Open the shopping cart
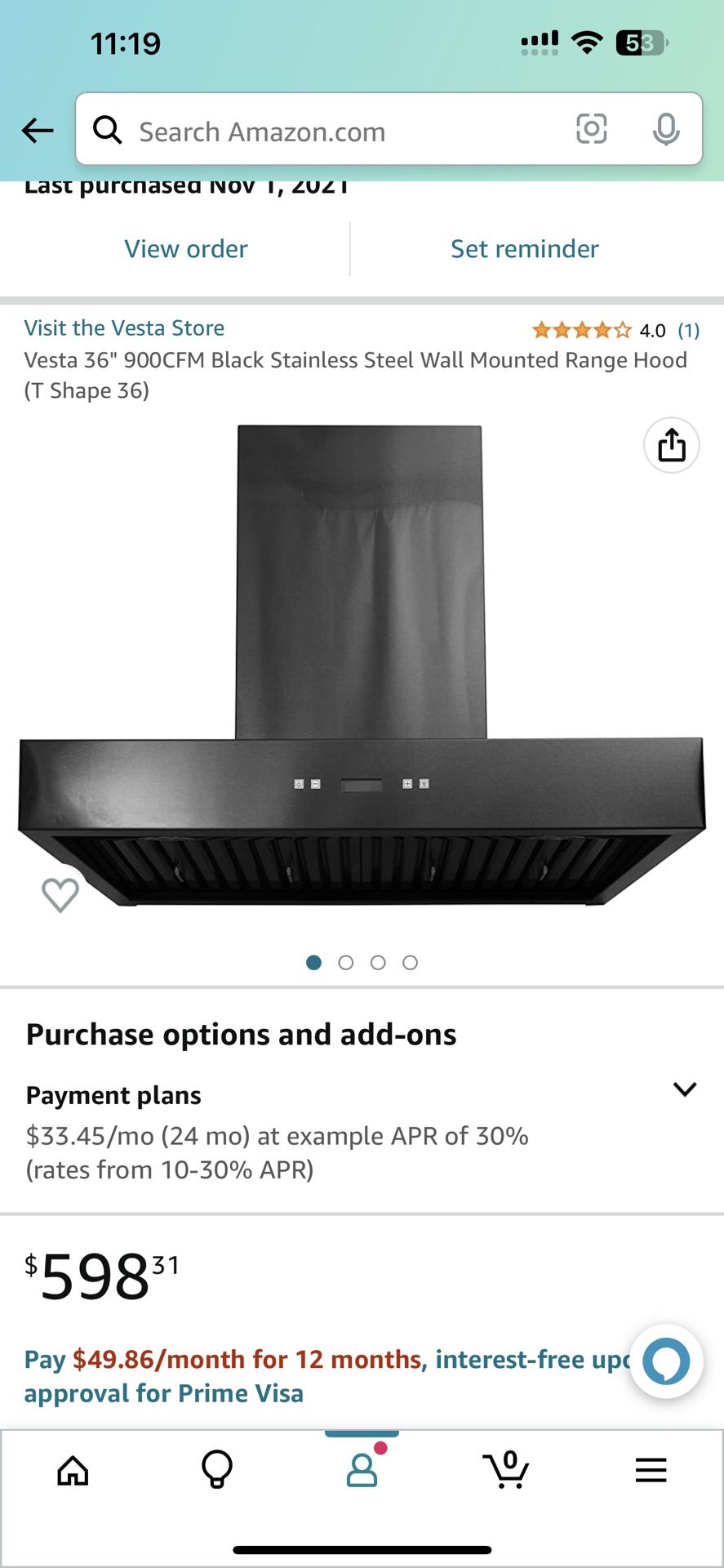The image size is (724, 1568). click(x=506, y=1471)
